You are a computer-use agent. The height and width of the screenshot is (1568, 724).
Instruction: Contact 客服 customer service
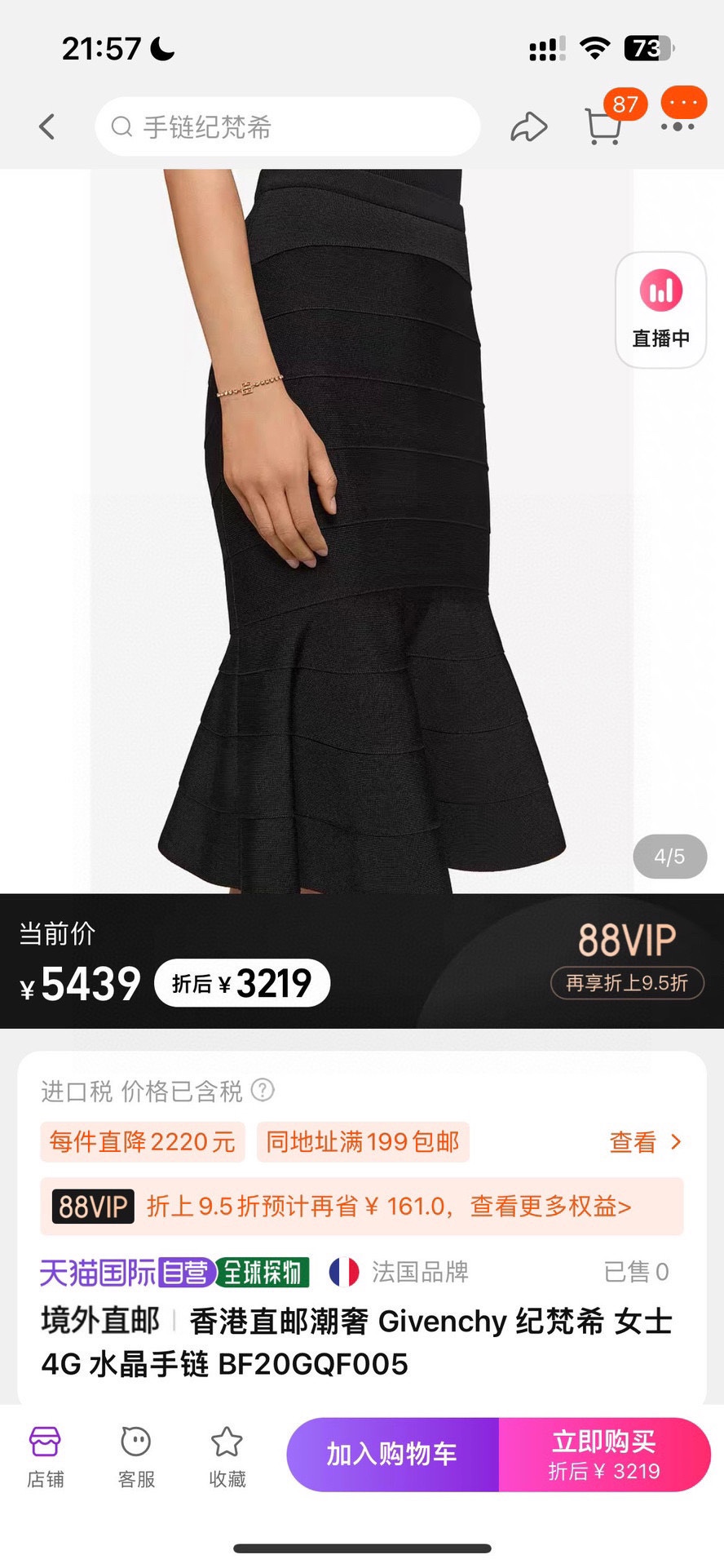136,1457
